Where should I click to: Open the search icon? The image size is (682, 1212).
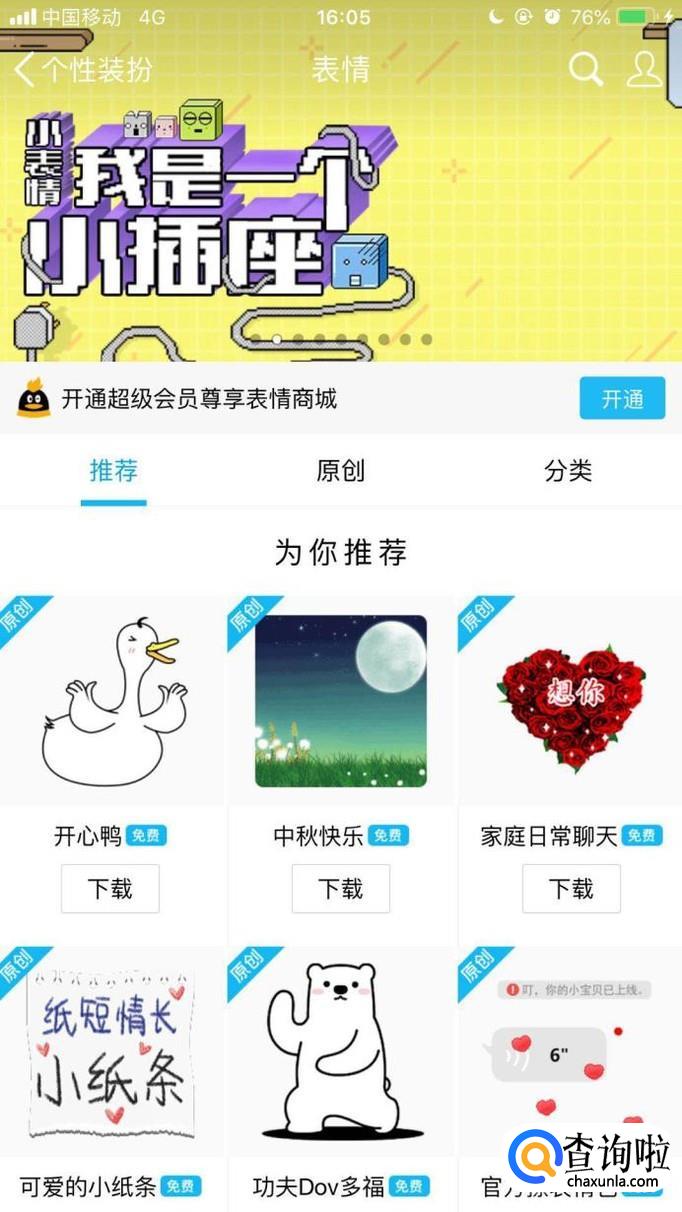coord(586,69)
